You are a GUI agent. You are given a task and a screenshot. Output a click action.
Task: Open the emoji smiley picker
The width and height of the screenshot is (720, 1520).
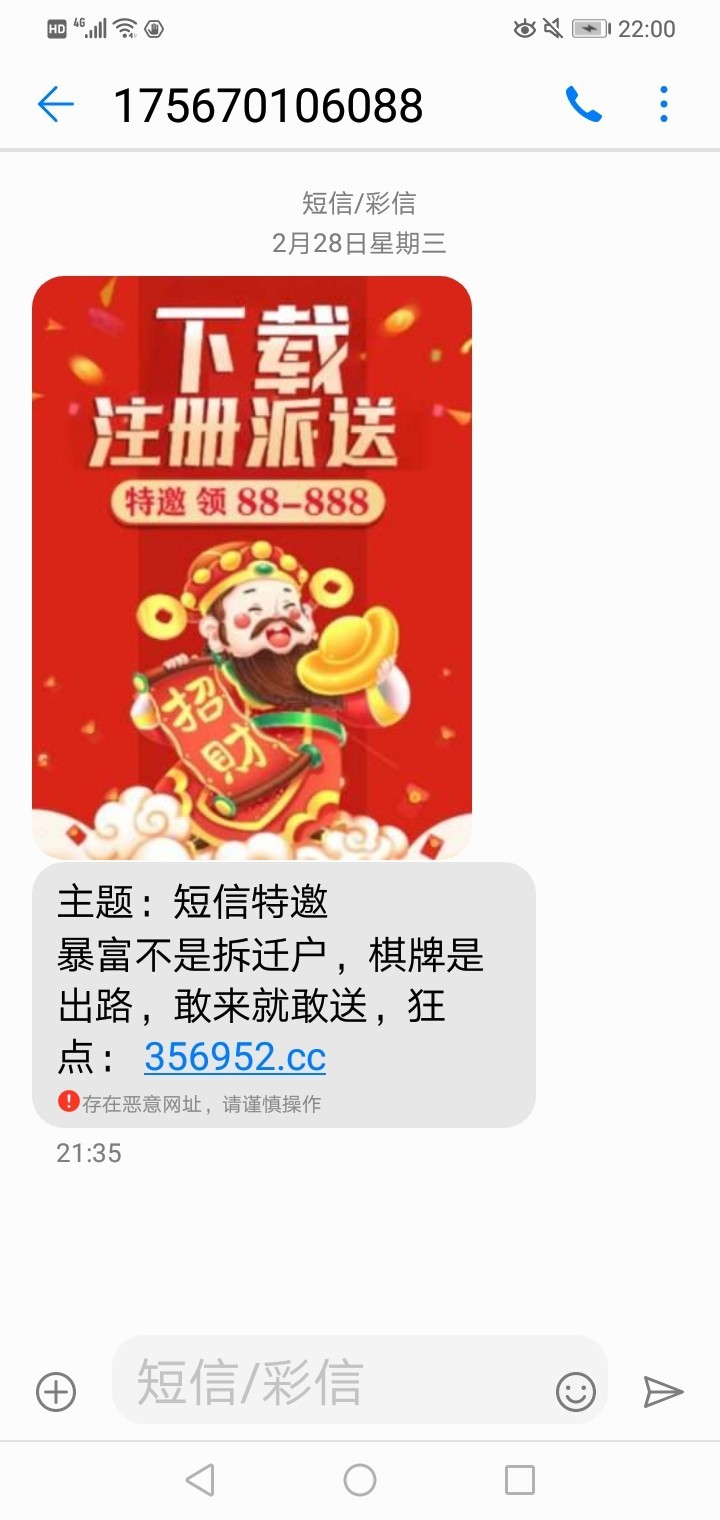[x=576, y=1392]
